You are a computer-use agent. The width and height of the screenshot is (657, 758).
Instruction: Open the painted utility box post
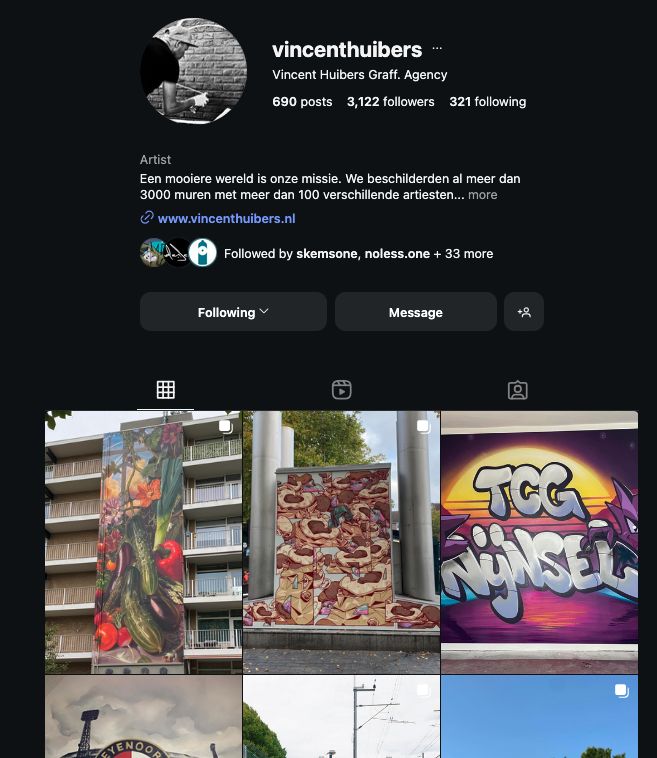(x=341, y=542)
